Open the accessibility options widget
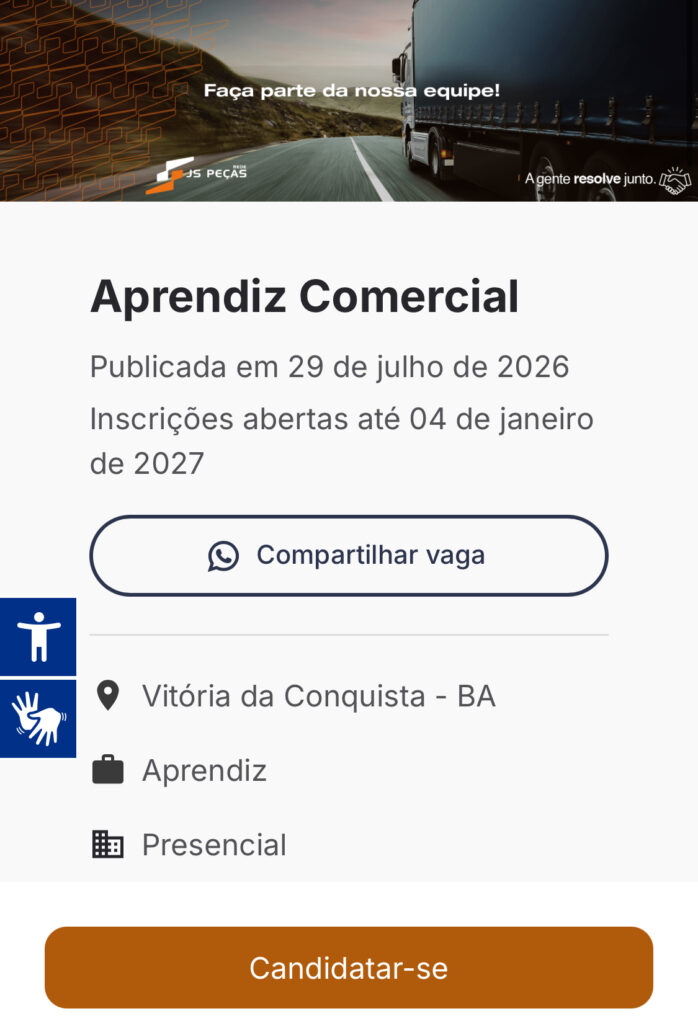698x1024 pixels. pyautogui.click(x=38, y=637)
